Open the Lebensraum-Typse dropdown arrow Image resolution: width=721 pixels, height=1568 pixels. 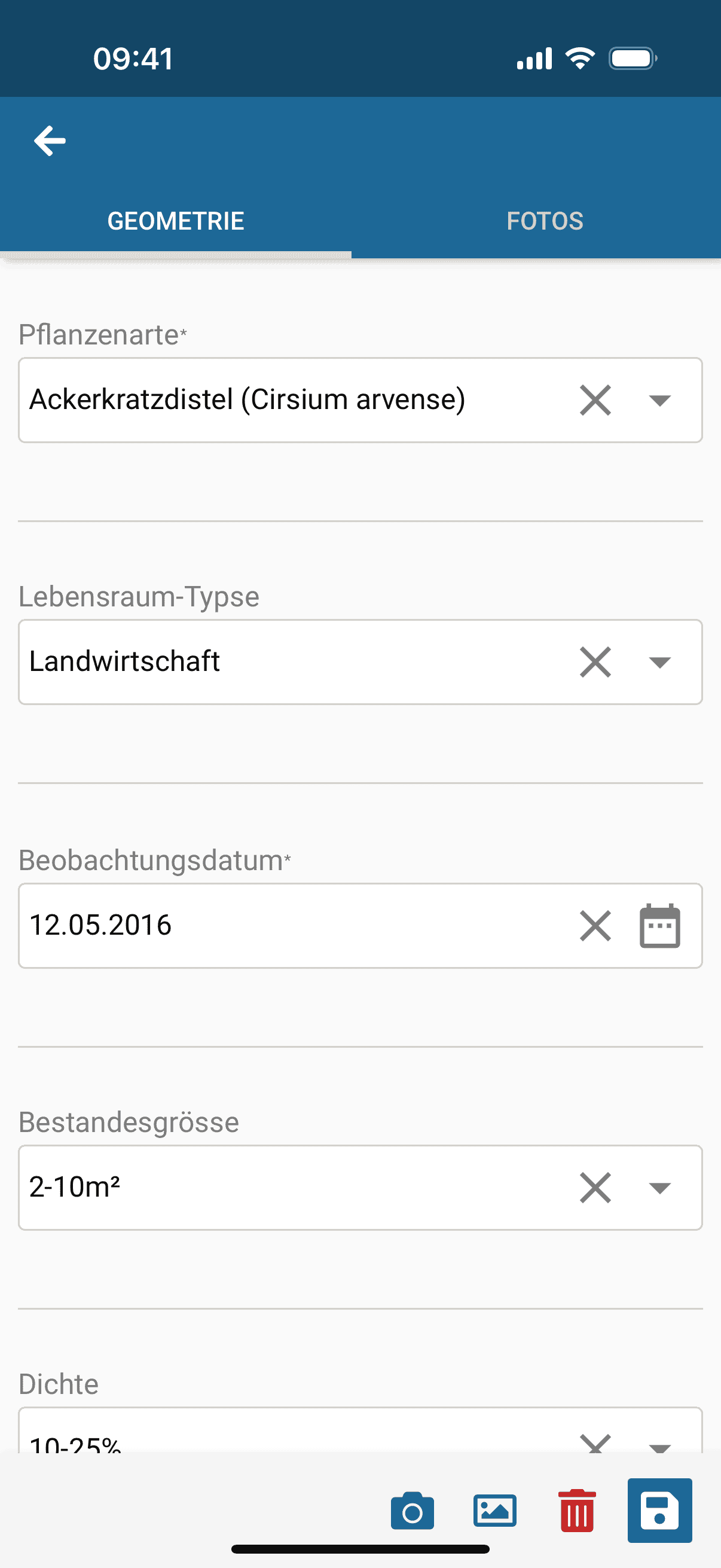click(659, 661)
